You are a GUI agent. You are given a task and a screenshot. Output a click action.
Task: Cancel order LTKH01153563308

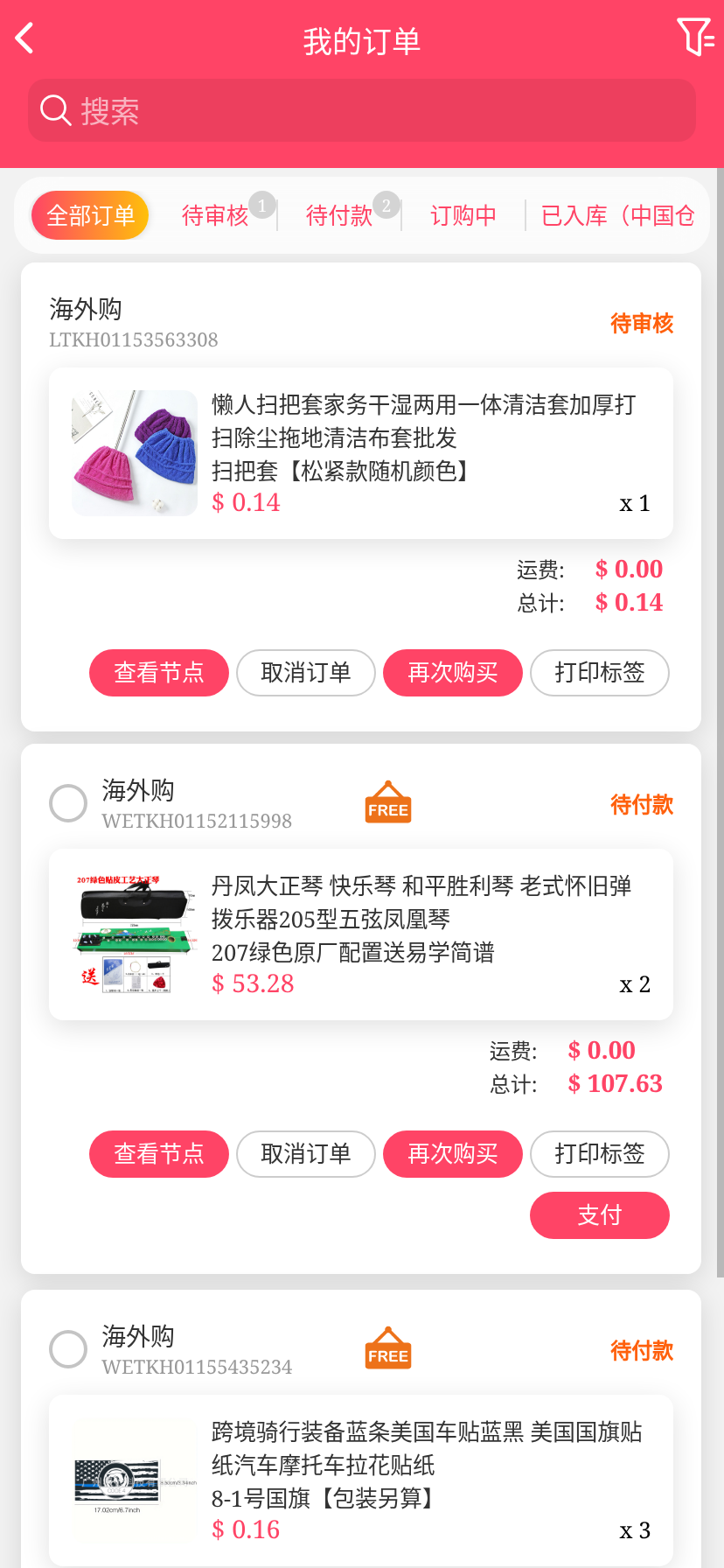306,673
